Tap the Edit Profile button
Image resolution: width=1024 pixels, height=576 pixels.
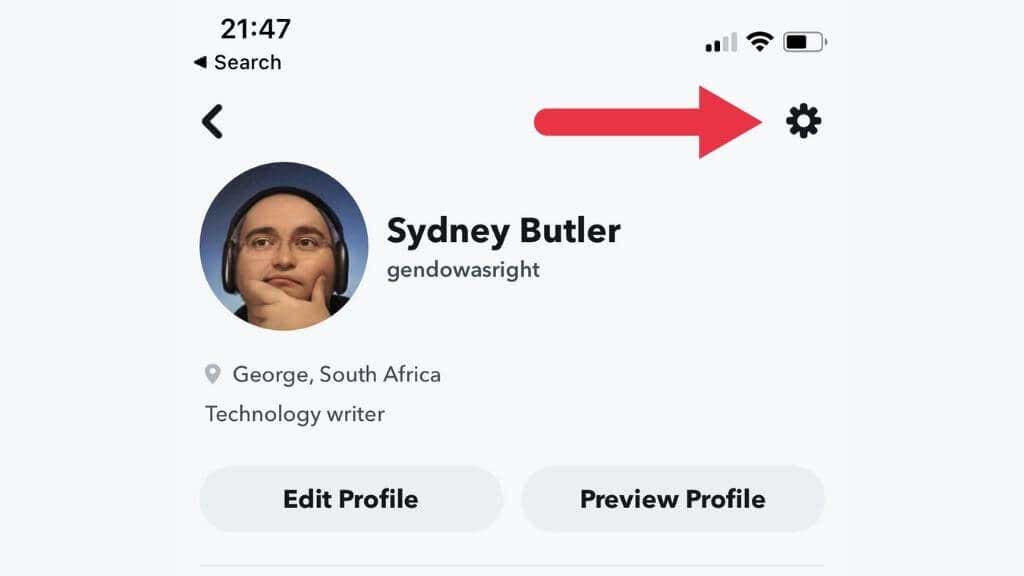click(x=351, y=499)
